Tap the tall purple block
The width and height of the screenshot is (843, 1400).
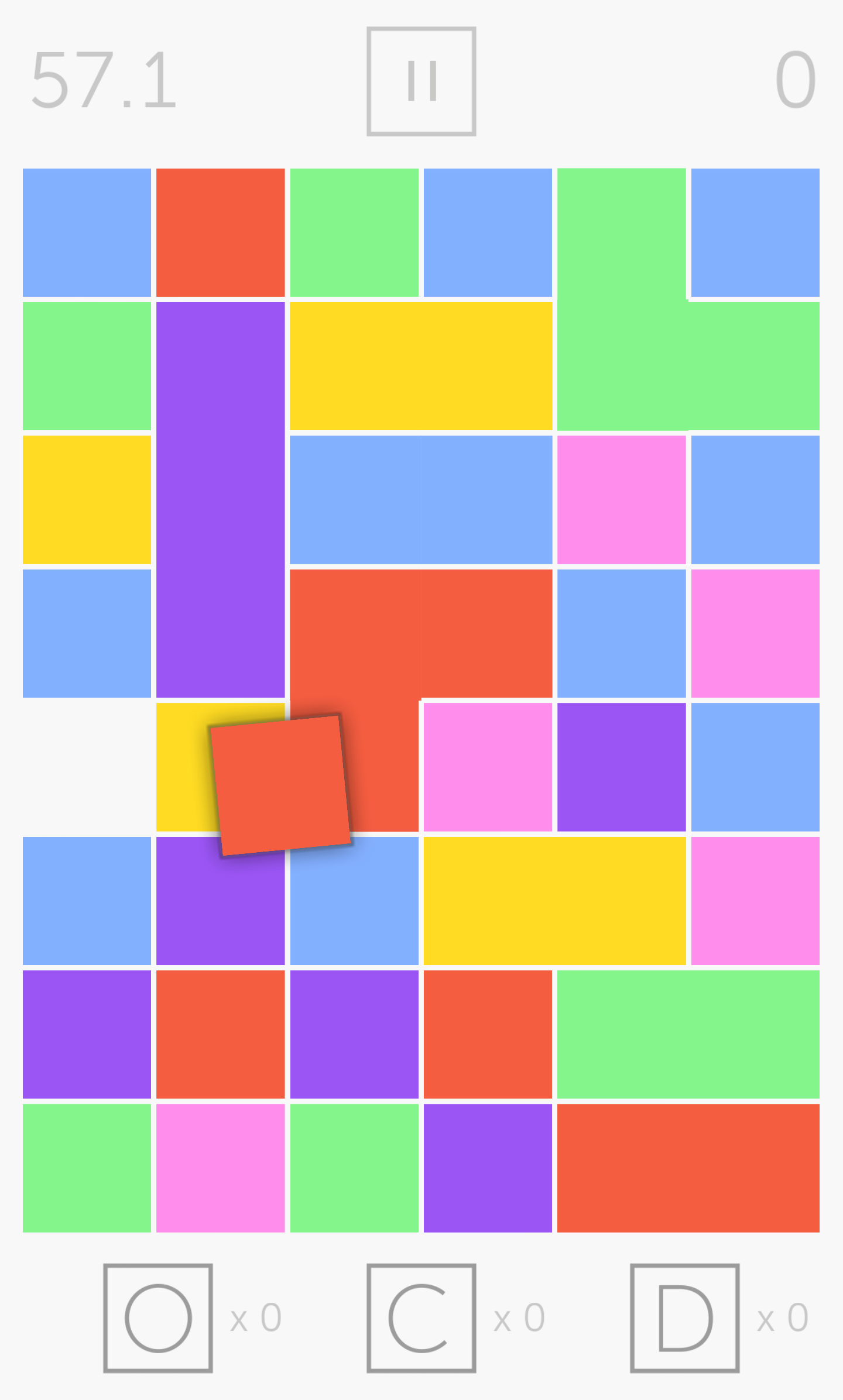point(221,500)
